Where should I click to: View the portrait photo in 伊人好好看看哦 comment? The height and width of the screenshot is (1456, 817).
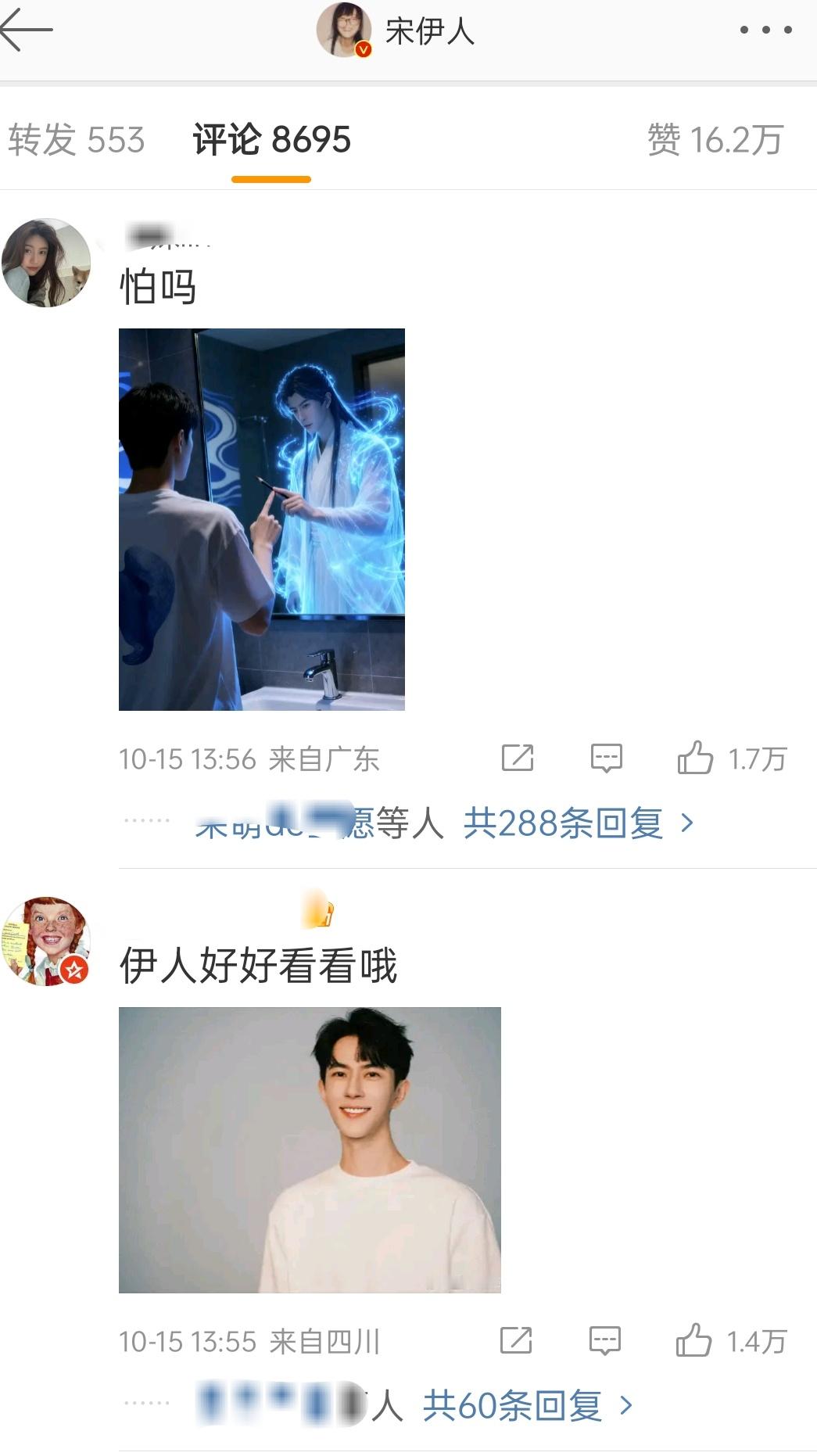tap(310, 1150)
